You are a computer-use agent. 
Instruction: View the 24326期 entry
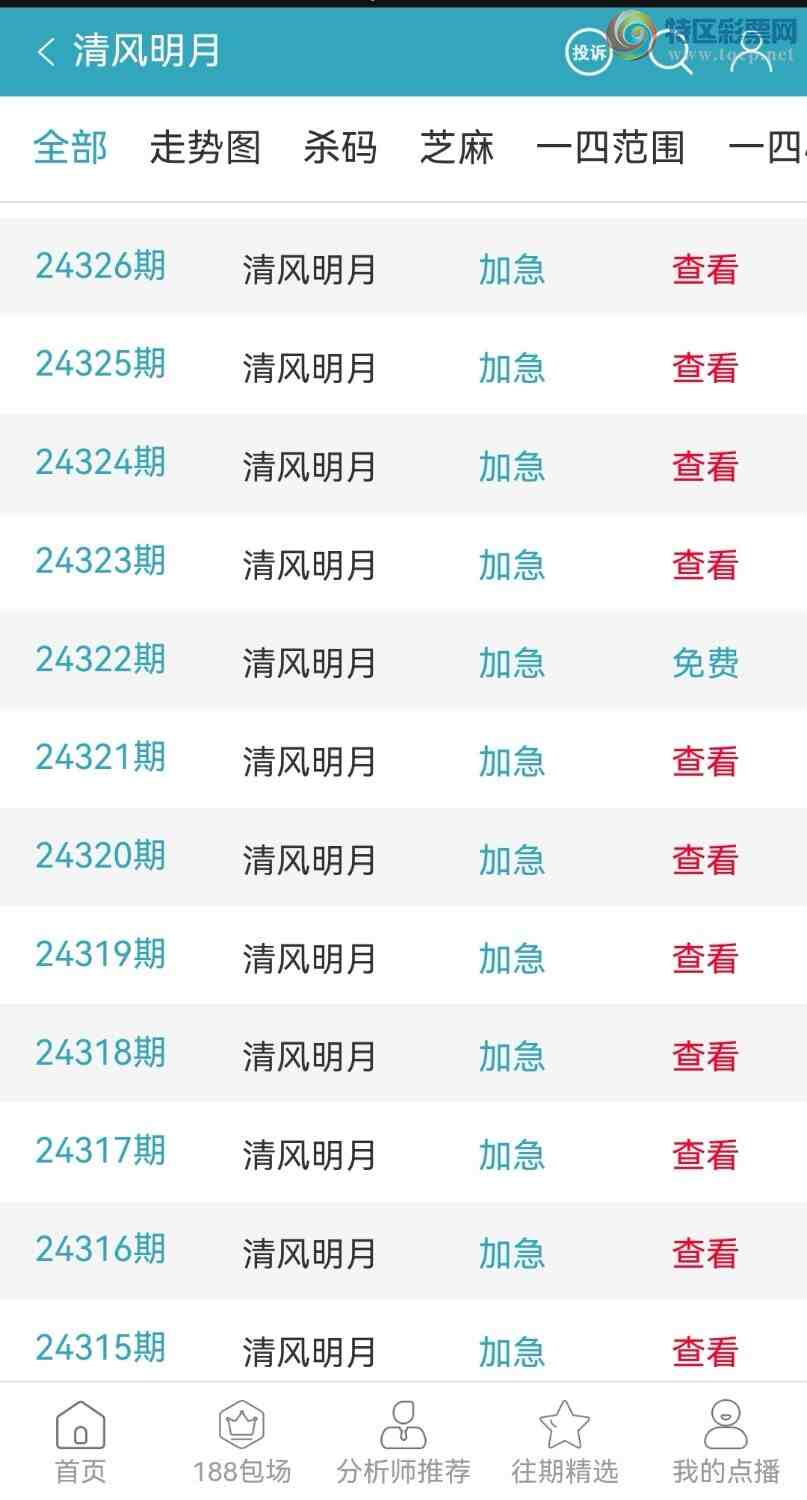click(x=704, y=268)
